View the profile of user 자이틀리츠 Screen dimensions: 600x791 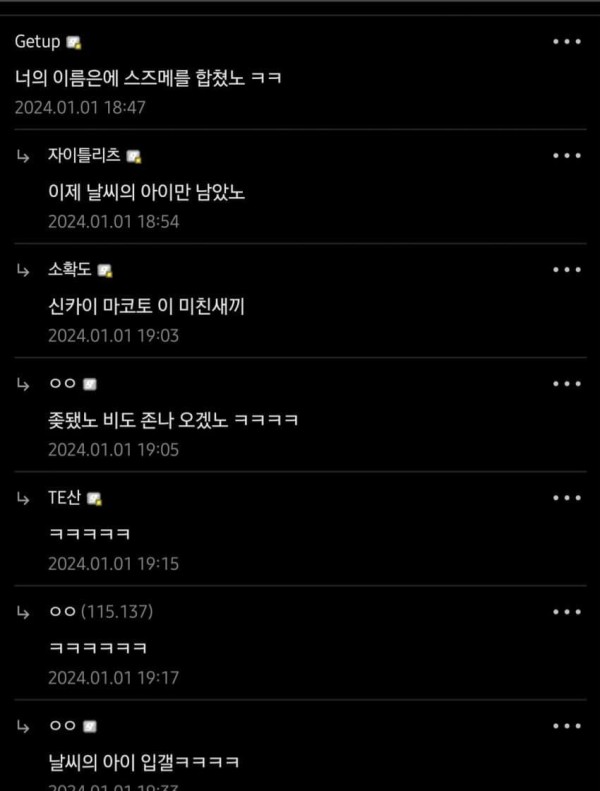(84, 156)
